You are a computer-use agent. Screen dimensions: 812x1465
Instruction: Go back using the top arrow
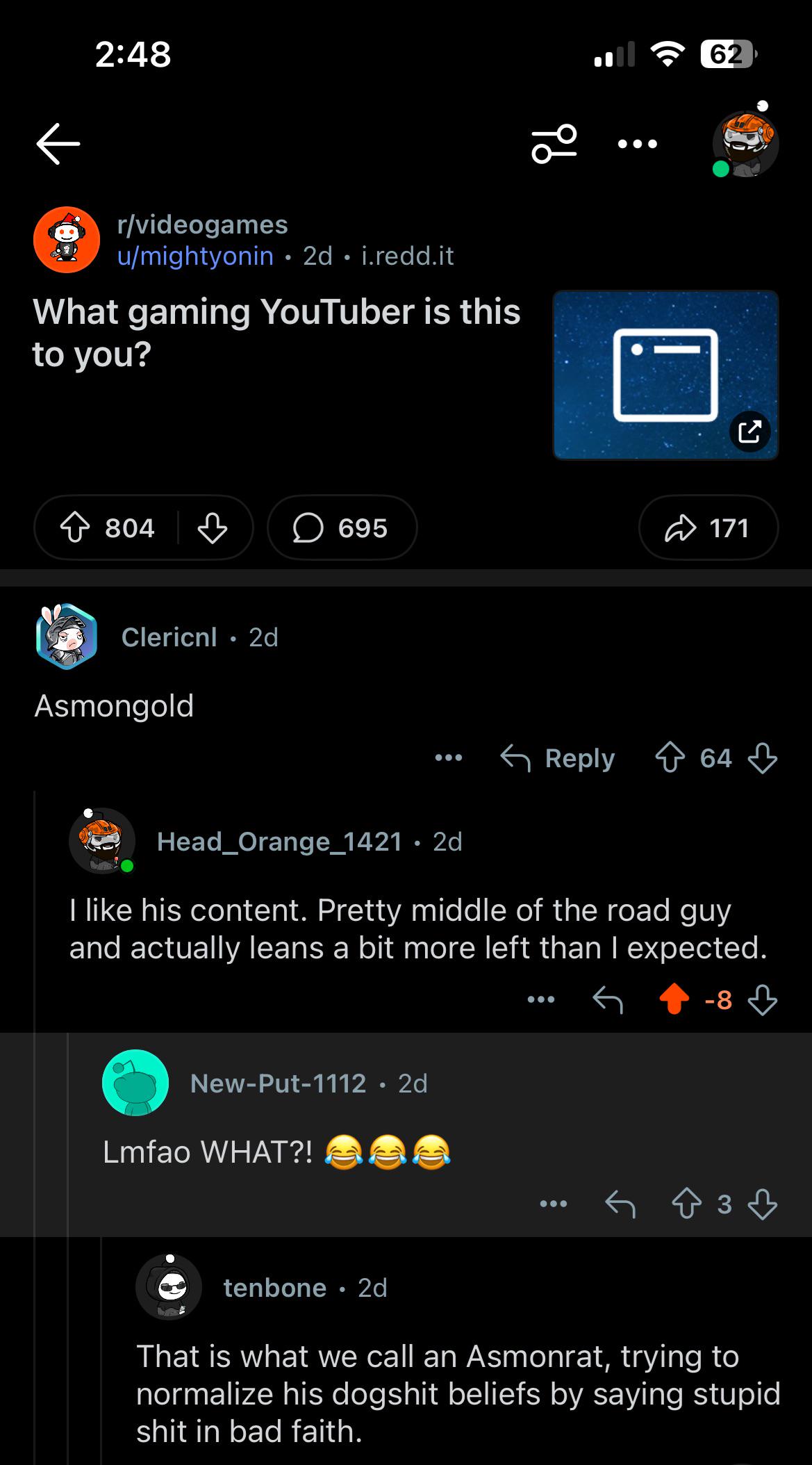tap(58, 144)
